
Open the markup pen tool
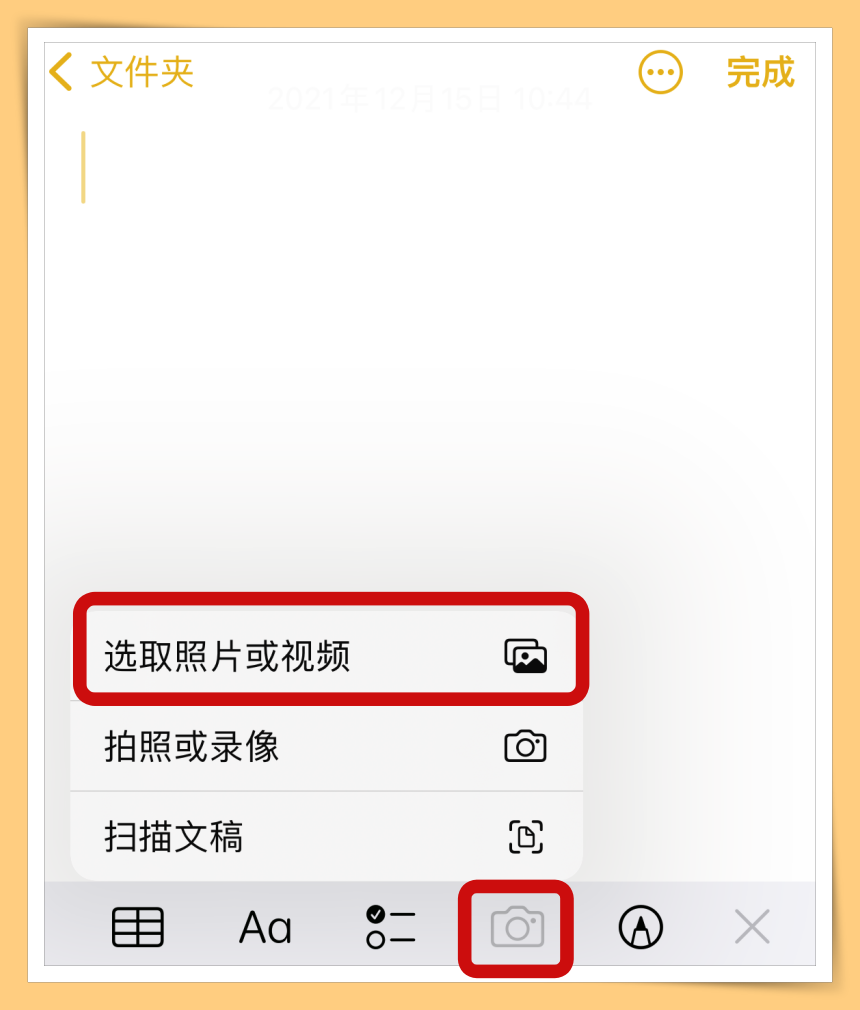(x=640, y=928)
